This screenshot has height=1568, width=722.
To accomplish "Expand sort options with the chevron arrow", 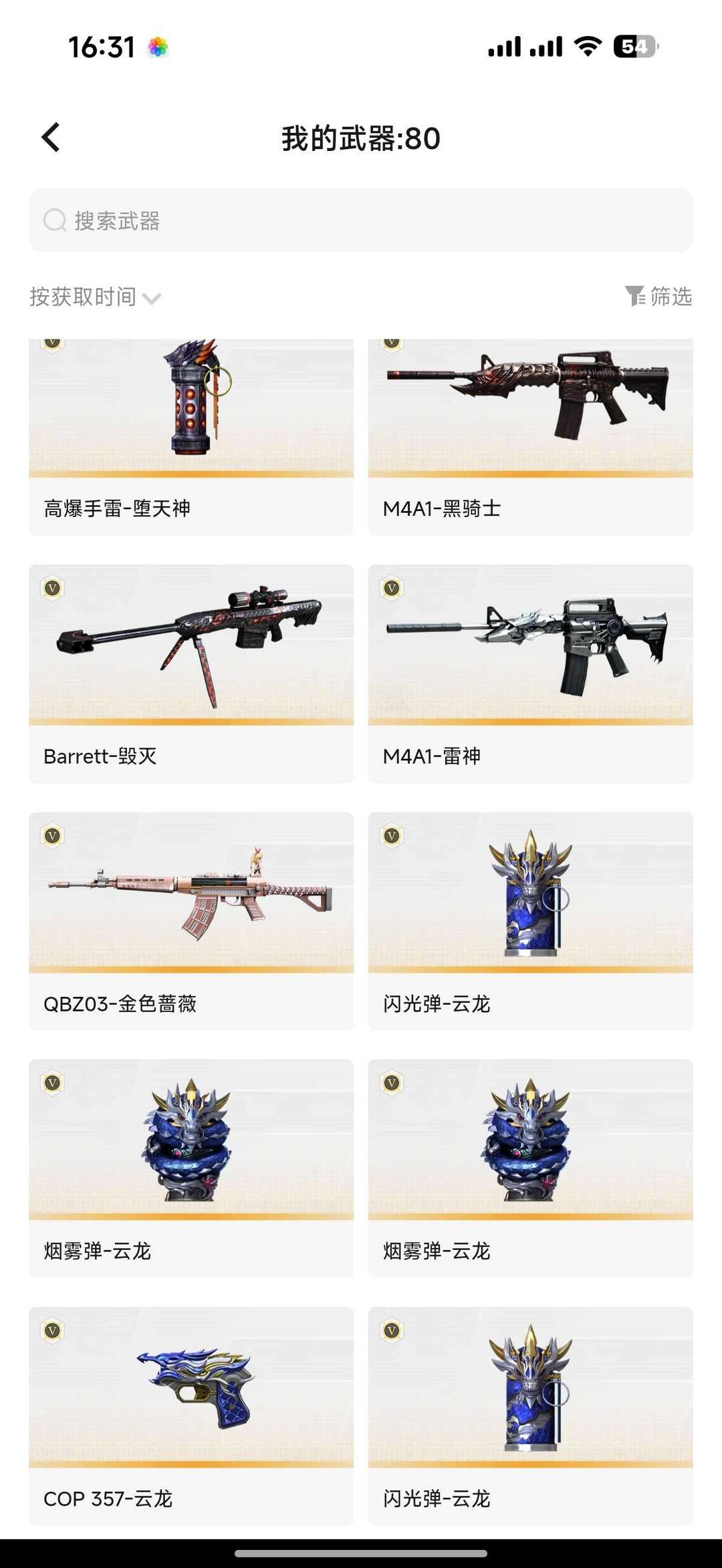I will pyautogui.click(x=154, y=299).
